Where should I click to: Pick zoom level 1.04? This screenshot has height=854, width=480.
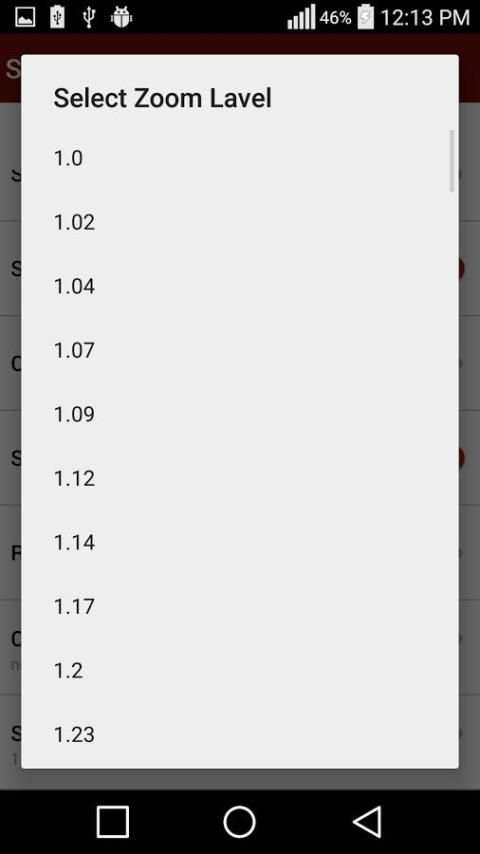point(240,286)
